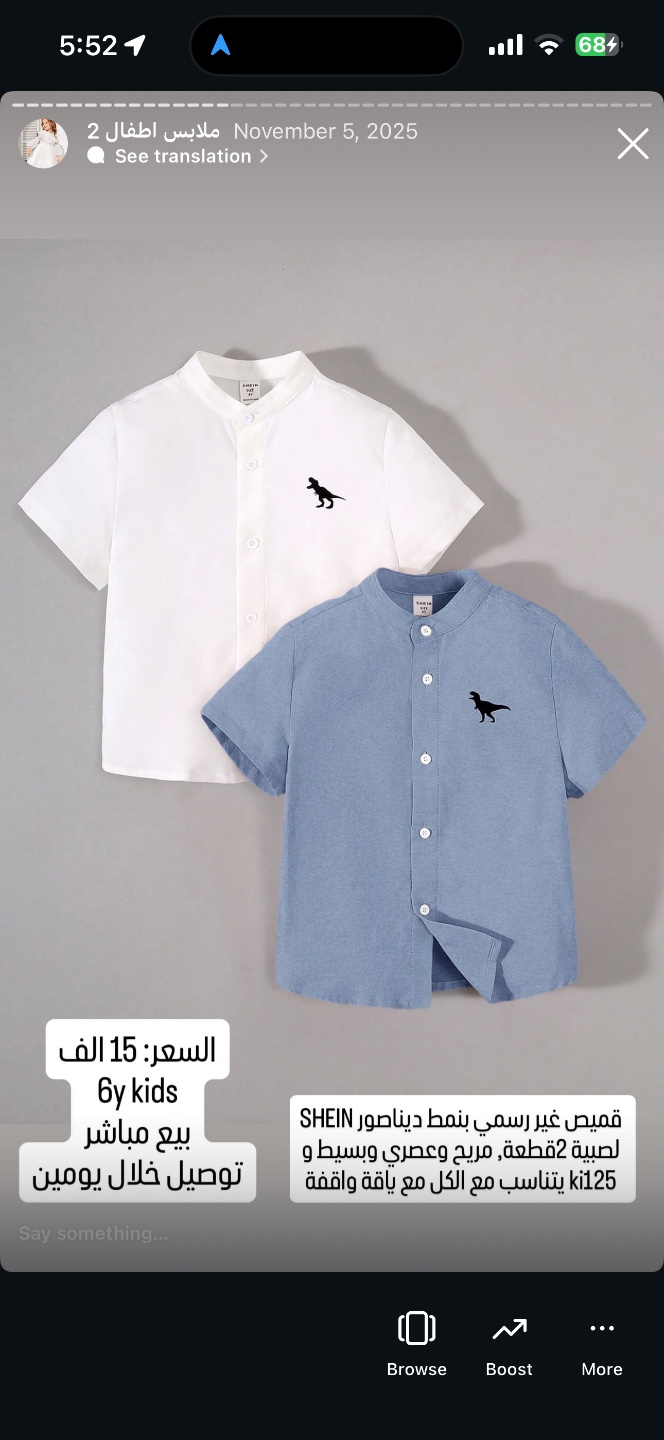Image resolution: width=664 pixels, height=1440 pixels.
Task: Open the ملابس اطفال 2 account name
Action: click(x=153, y=131)
